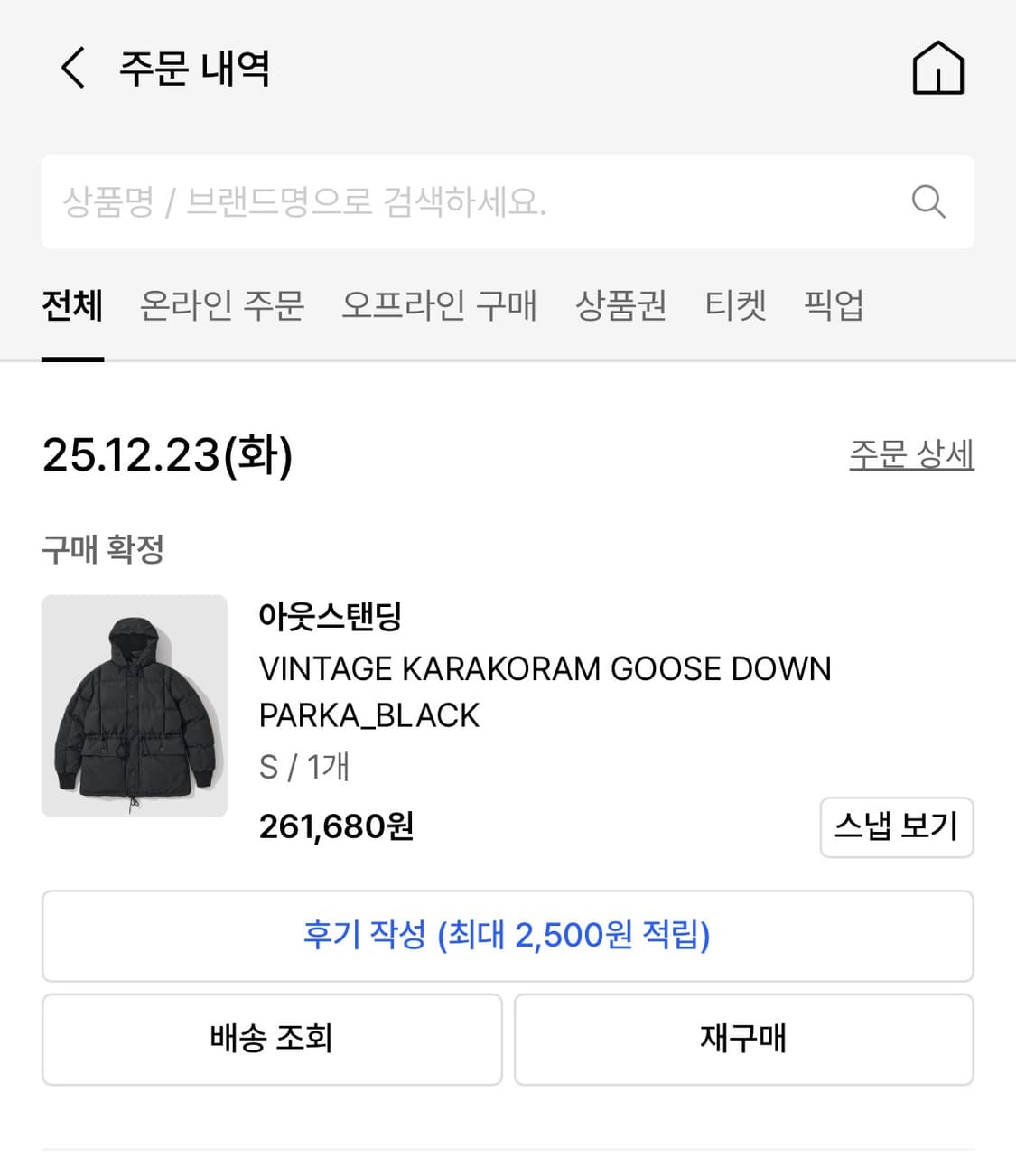The width and height of the screenshot is (1016, 1176).
Task: Select the 상품권 tab
Action: pyautogui.click(x=621, y=306)
